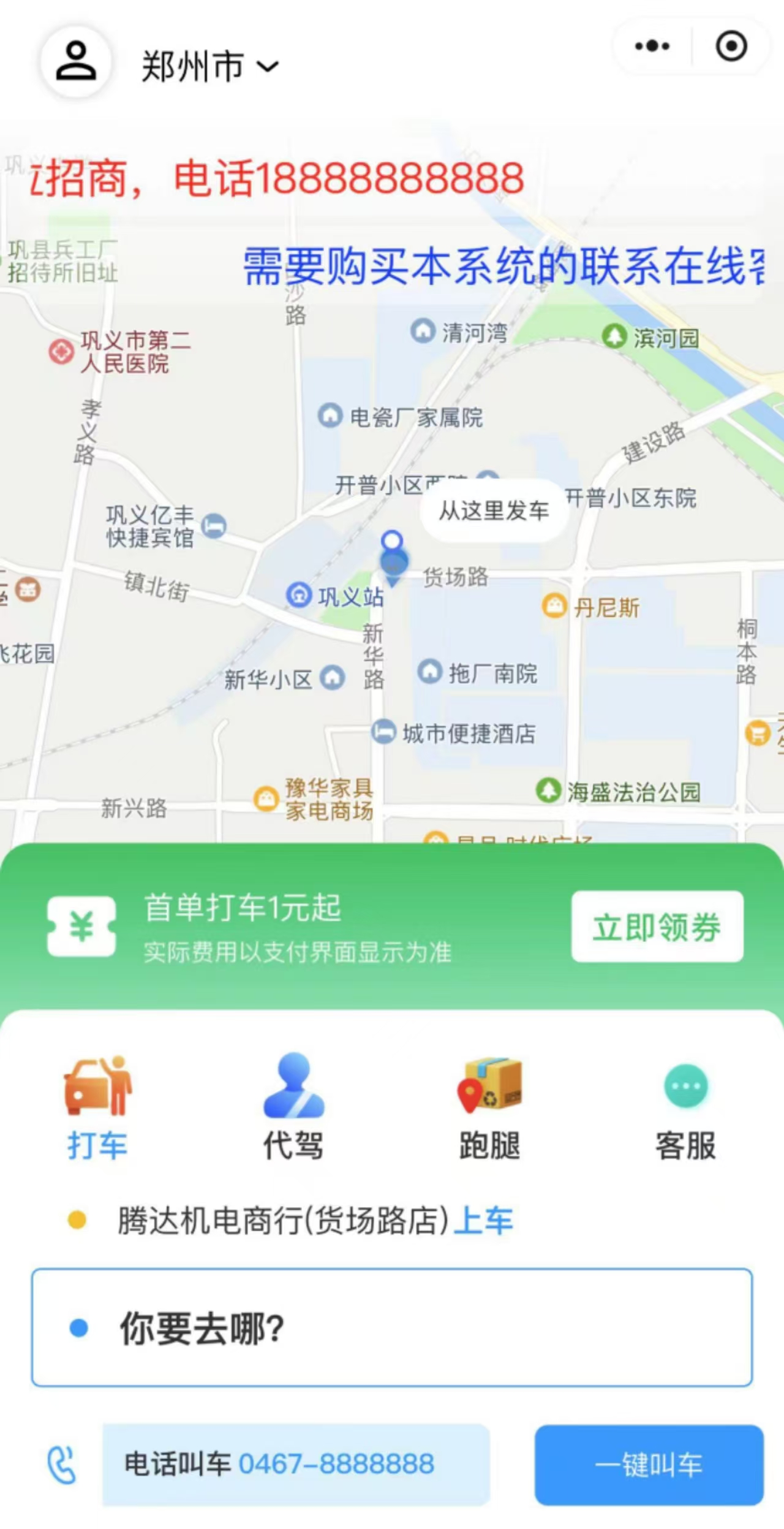The width and height of the screenshot is (784, 1529).
Task: Switch to 跑腿 errand service
Action: pos(489,1107)
